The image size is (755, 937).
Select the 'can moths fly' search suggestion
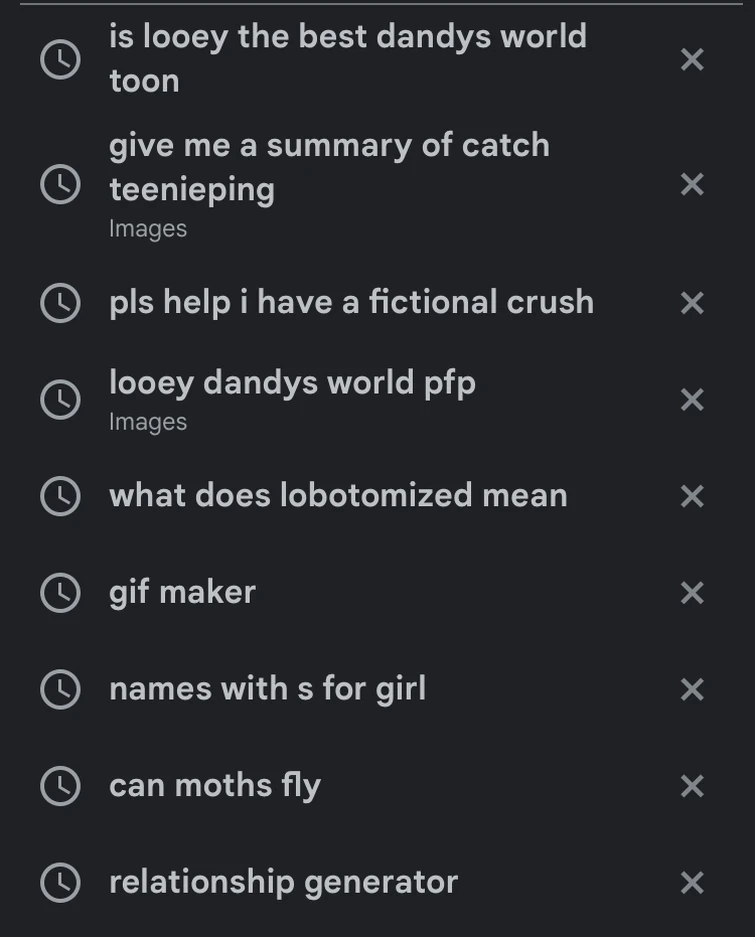pyautogui.click(x=213, y=784)
